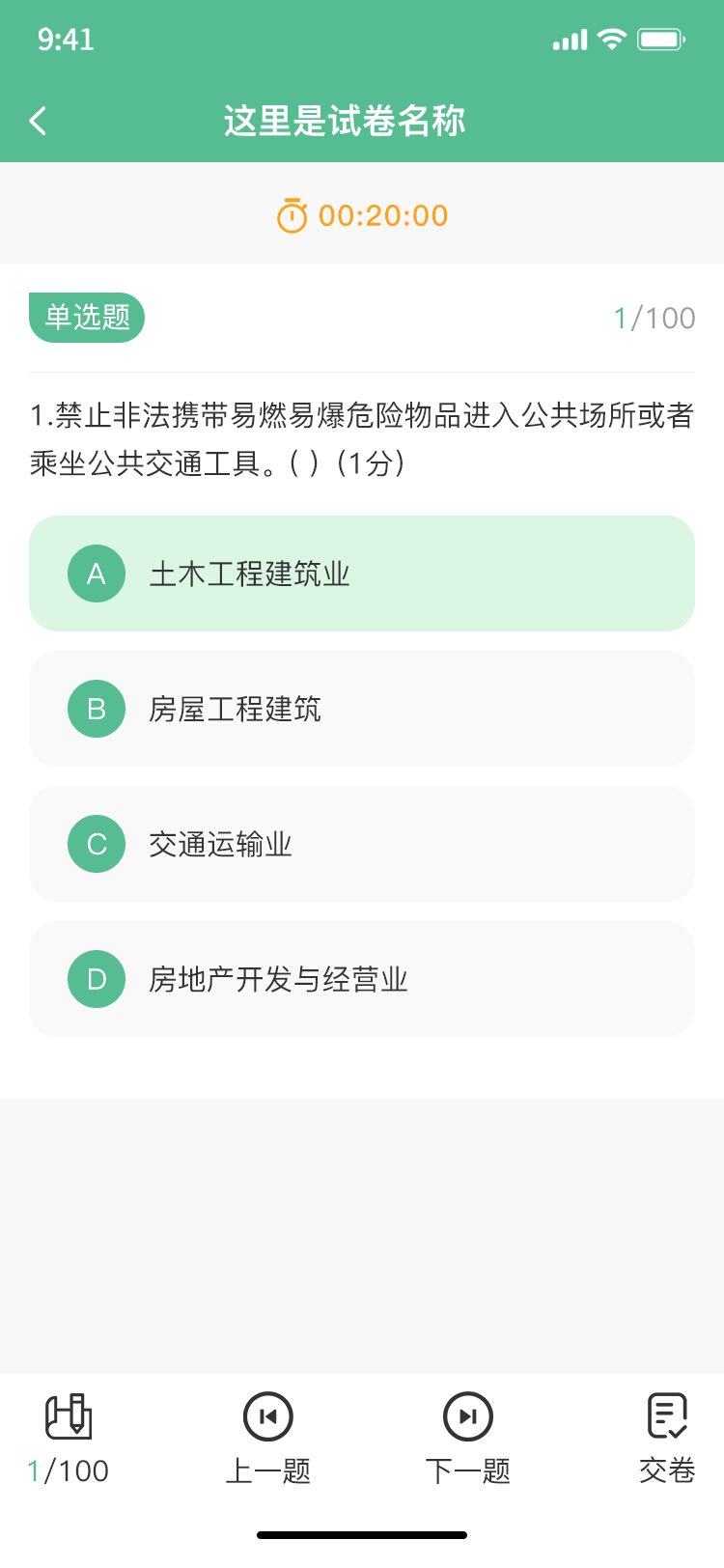
Task: Choose option B 房屋工程建筑
Action: pyautogui.click(x=361, y=709)
